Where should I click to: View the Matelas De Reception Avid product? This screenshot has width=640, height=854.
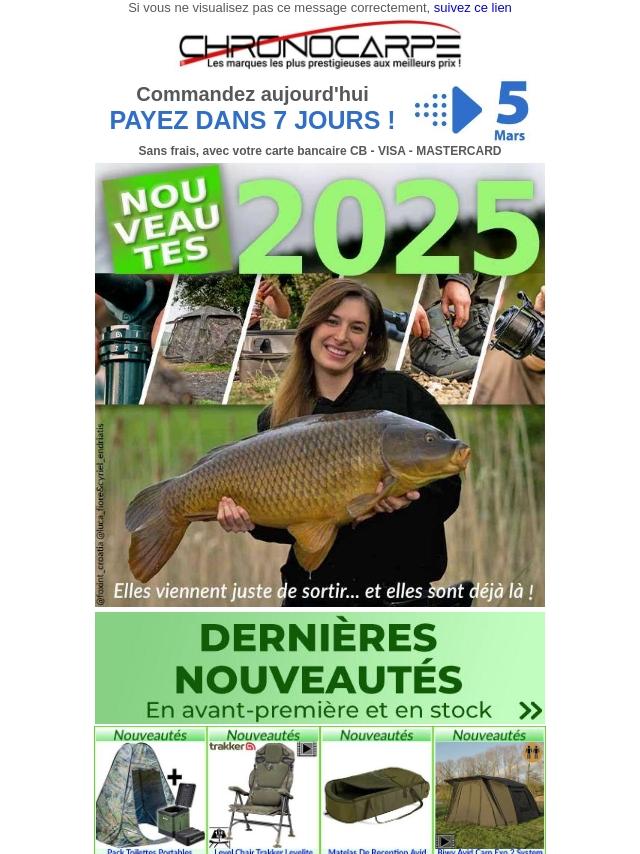click(x=376, y=791)
